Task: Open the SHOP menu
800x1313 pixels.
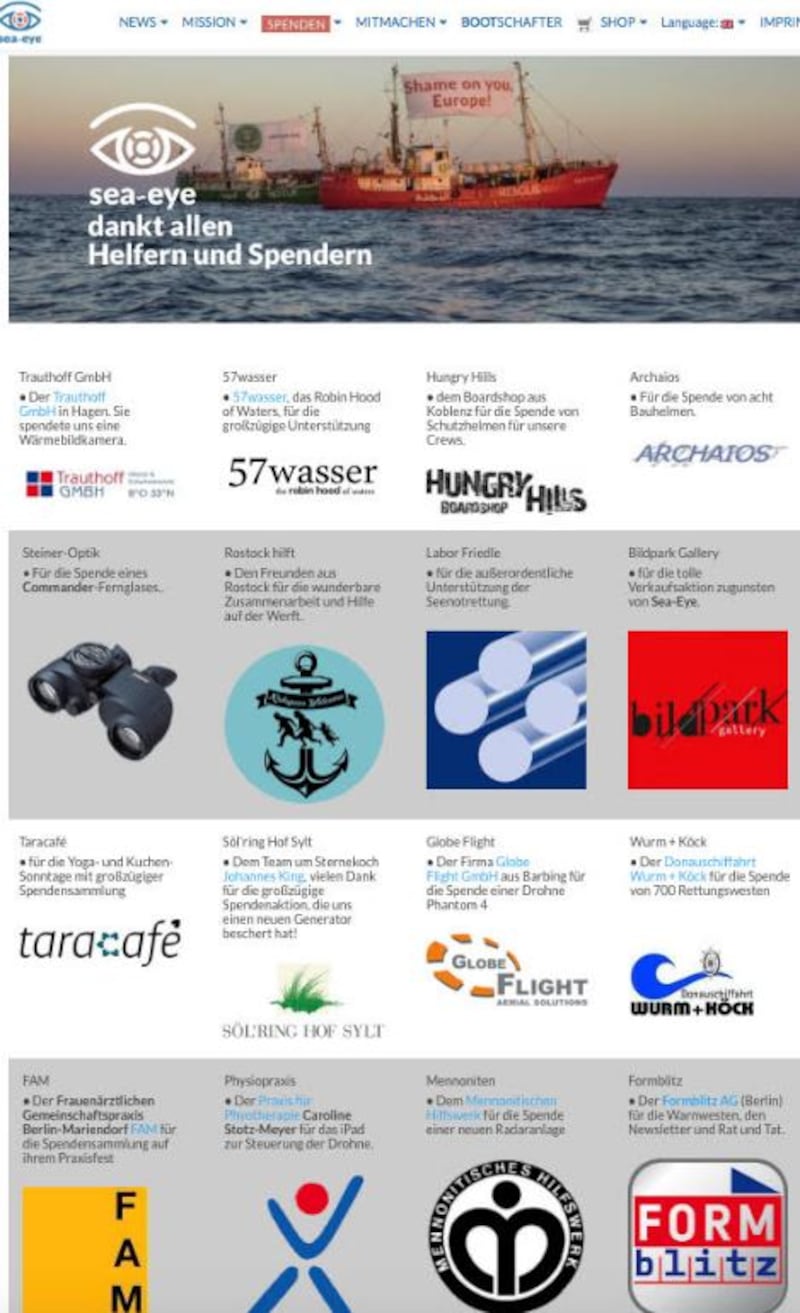Action: (x=613, y=22)
